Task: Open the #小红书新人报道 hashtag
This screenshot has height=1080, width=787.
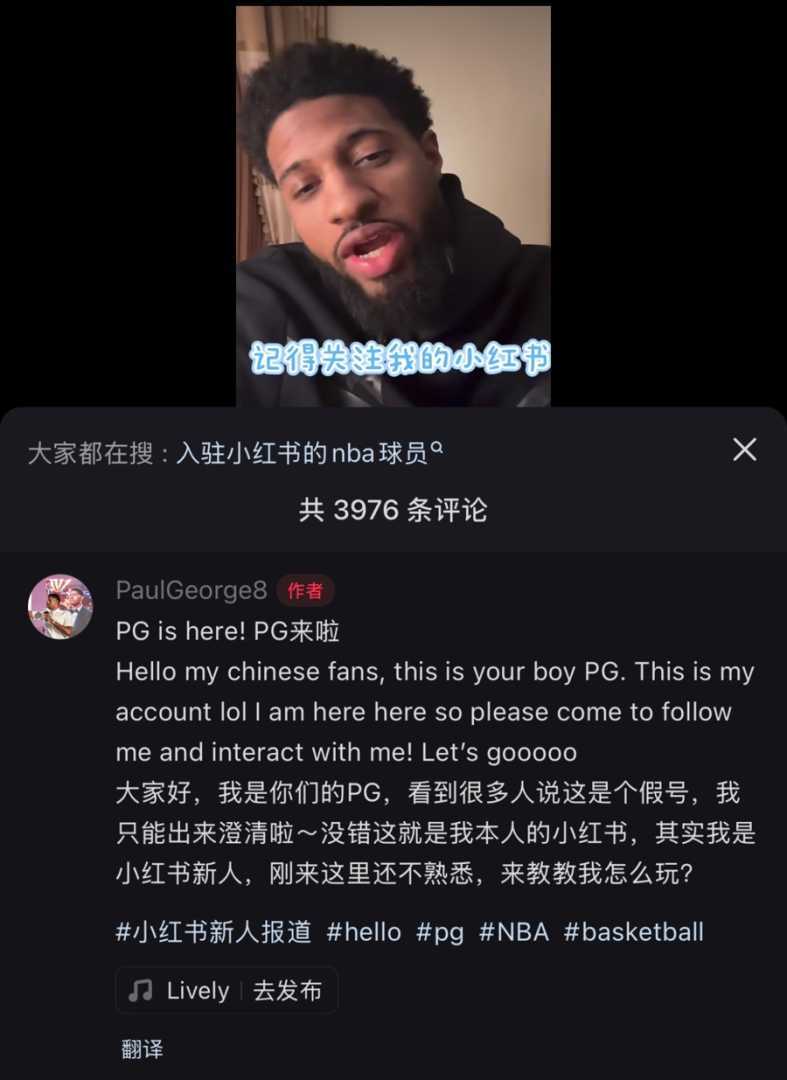Action: (x=214, y=932)
